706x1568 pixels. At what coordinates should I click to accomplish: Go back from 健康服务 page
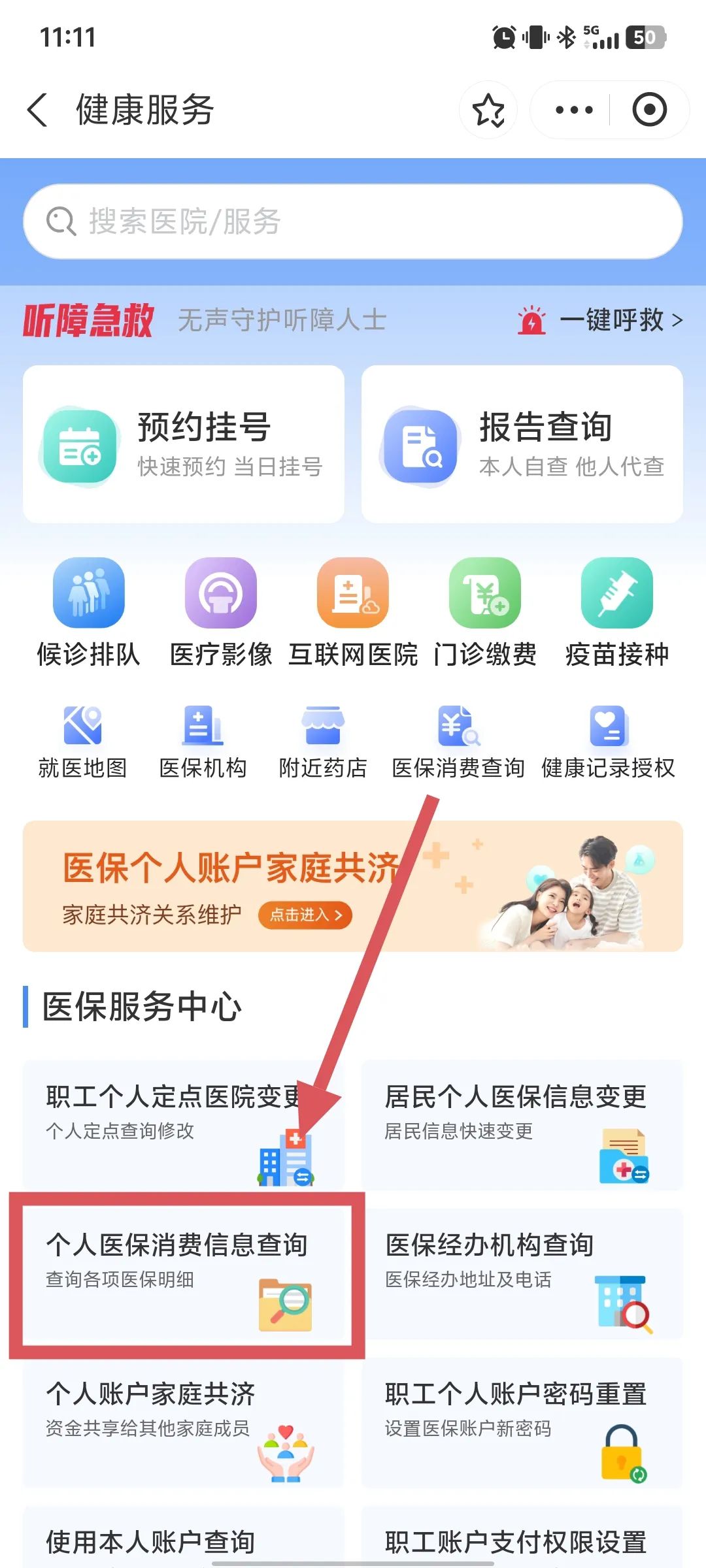[x=38, y=110]
